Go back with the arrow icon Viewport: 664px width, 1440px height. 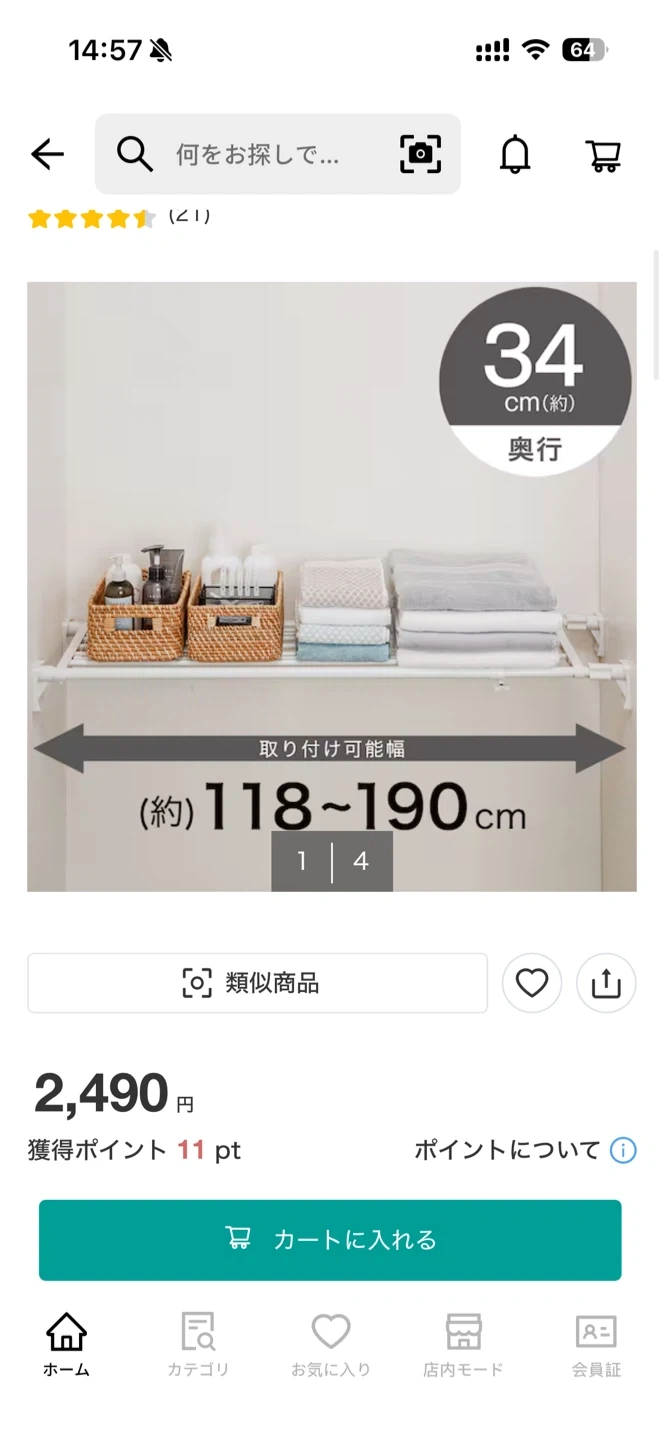pyautogui.click(x=47, y=154)
